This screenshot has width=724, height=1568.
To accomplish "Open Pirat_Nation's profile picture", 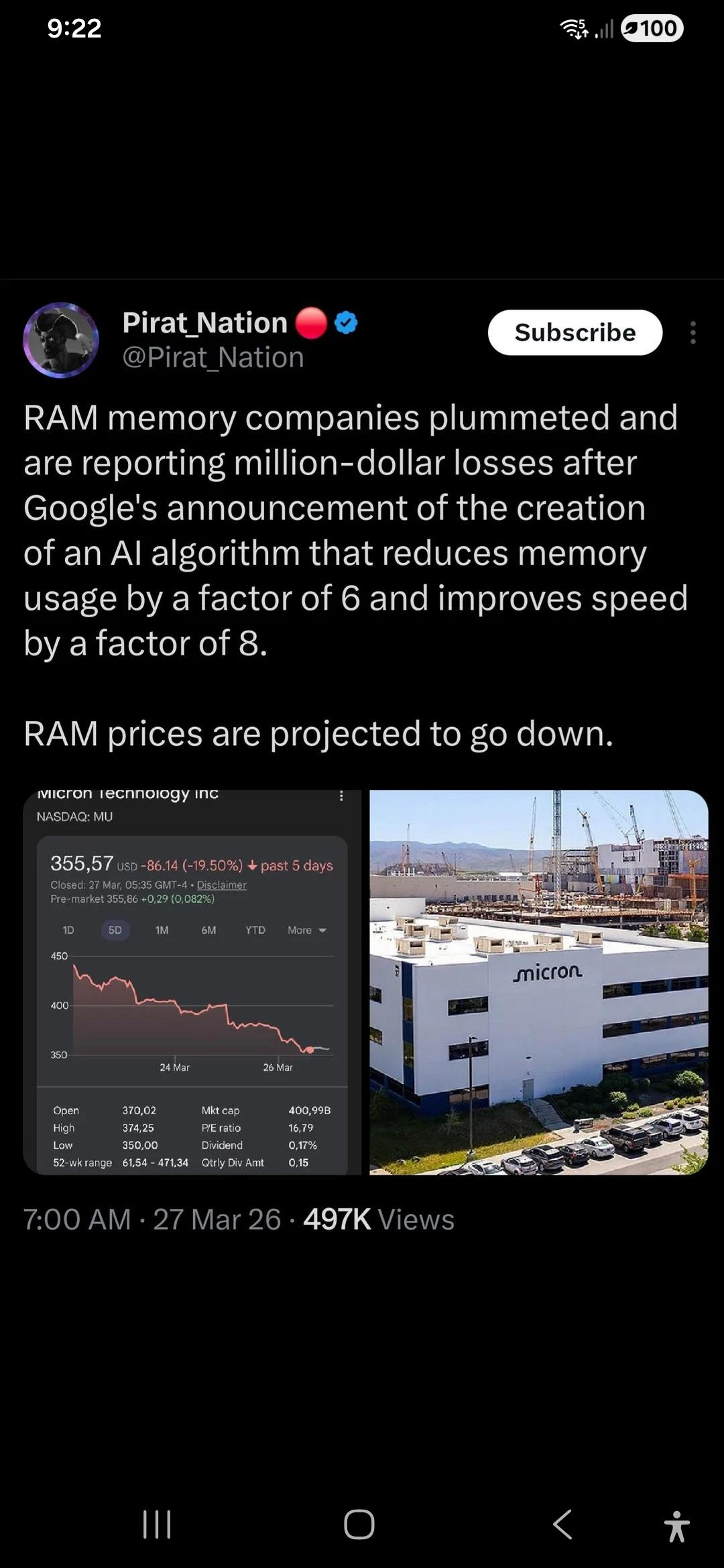I will (61, 340).
